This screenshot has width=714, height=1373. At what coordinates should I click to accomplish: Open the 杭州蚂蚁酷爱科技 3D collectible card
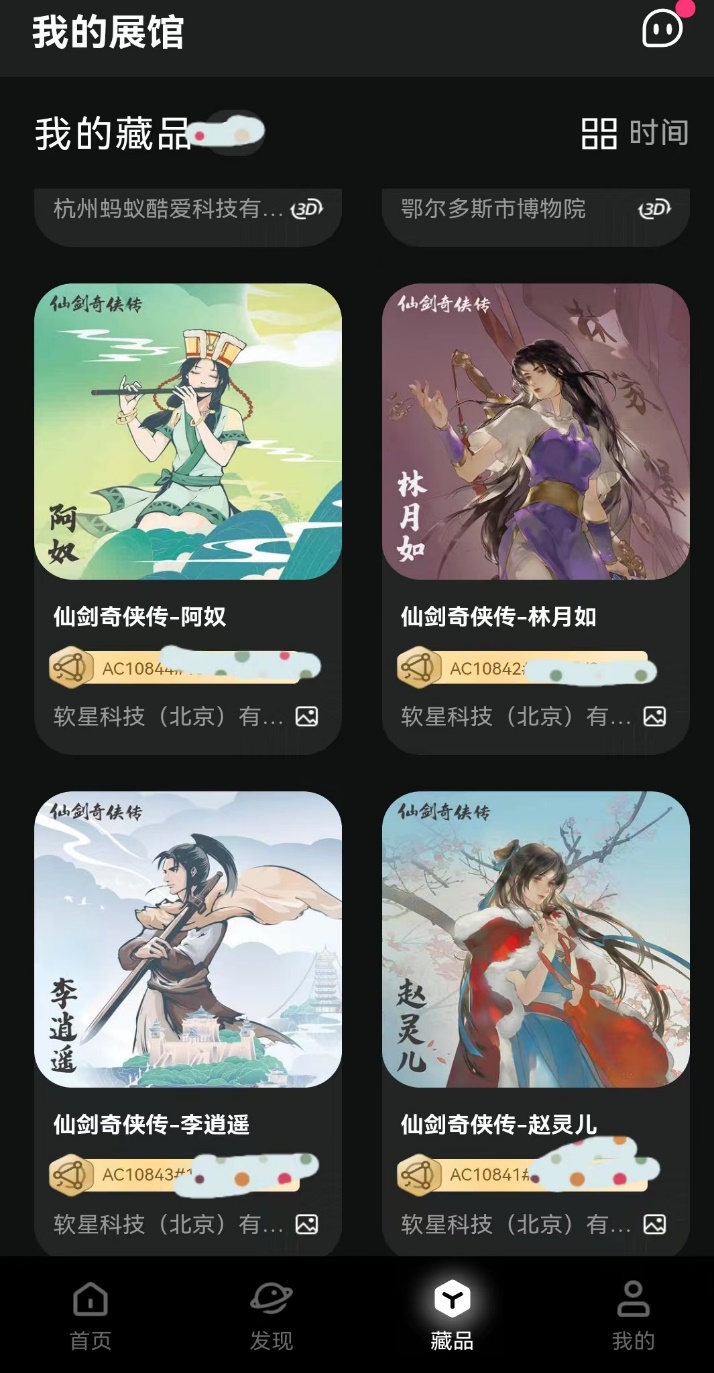click(x=188, y=212)
